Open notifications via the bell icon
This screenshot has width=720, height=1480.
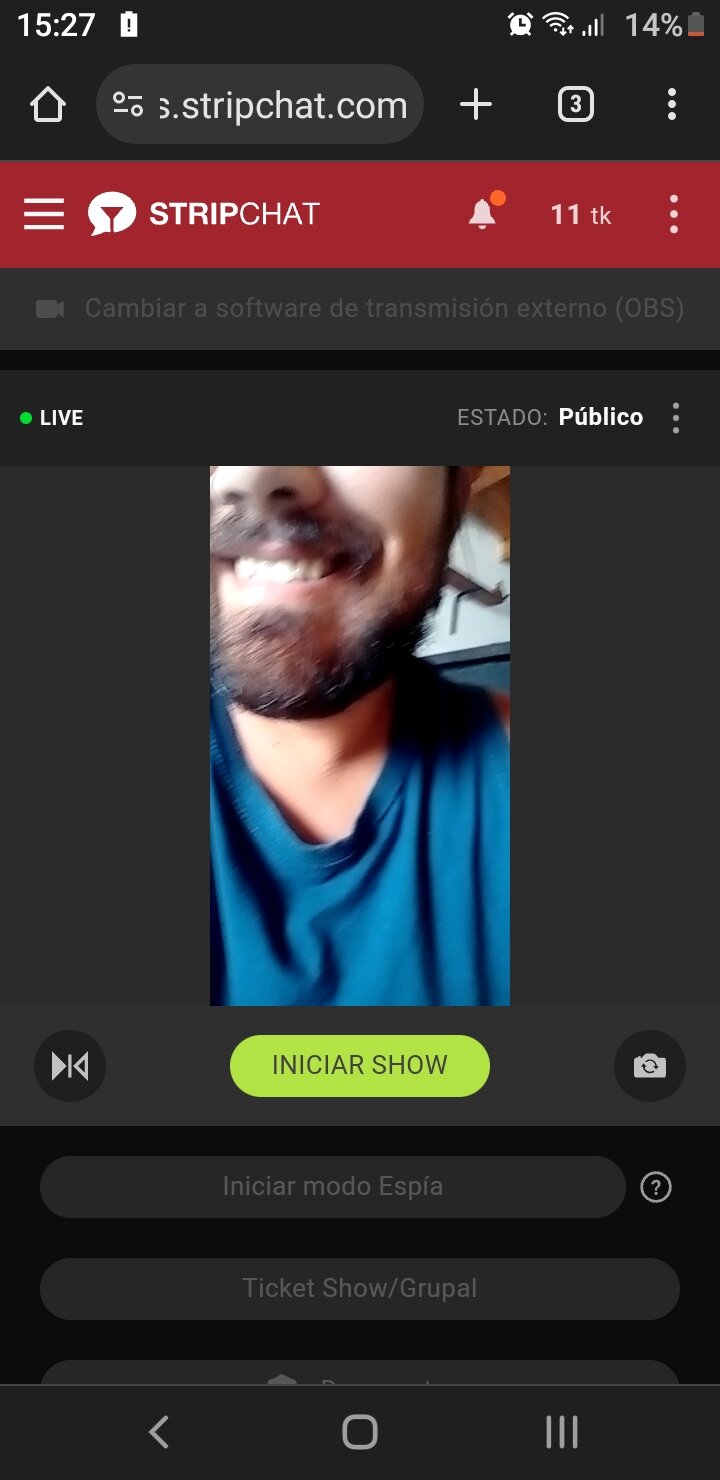click(x=482, y=214)
